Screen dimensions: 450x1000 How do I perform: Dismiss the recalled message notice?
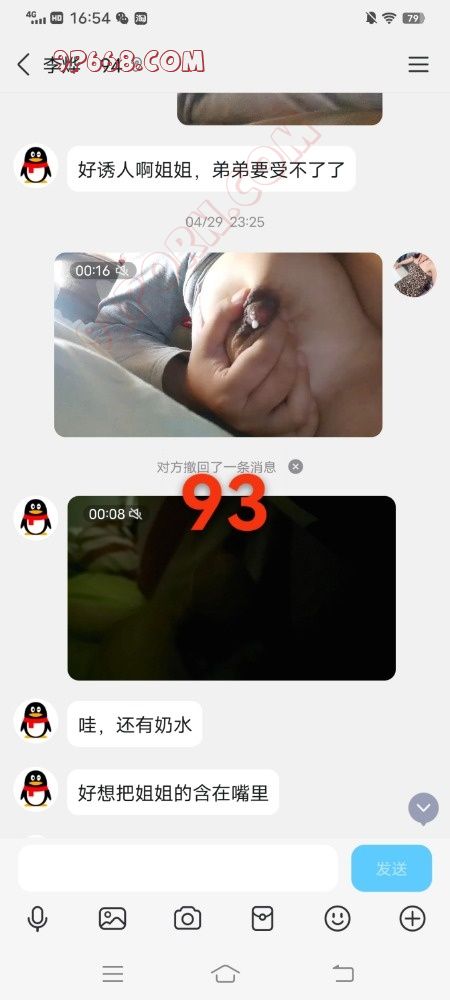coord(295,466)
